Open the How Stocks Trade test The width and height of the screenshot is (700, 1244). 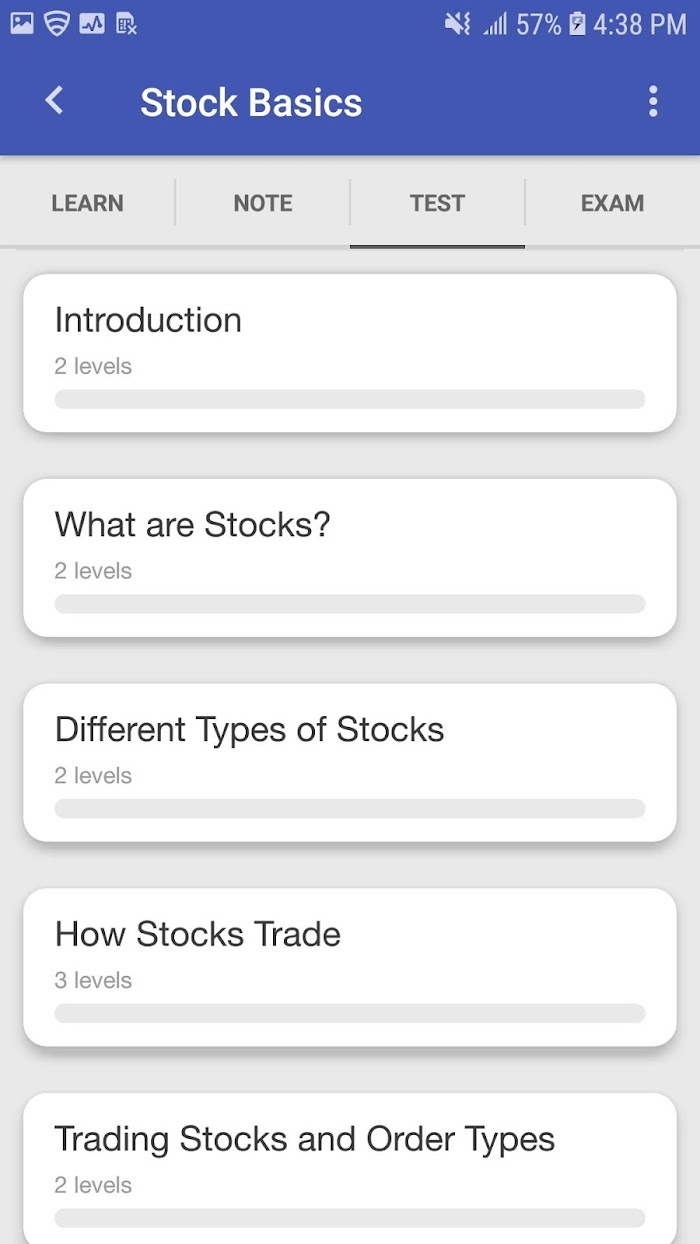pyautogui.click(x=350, y=967)
